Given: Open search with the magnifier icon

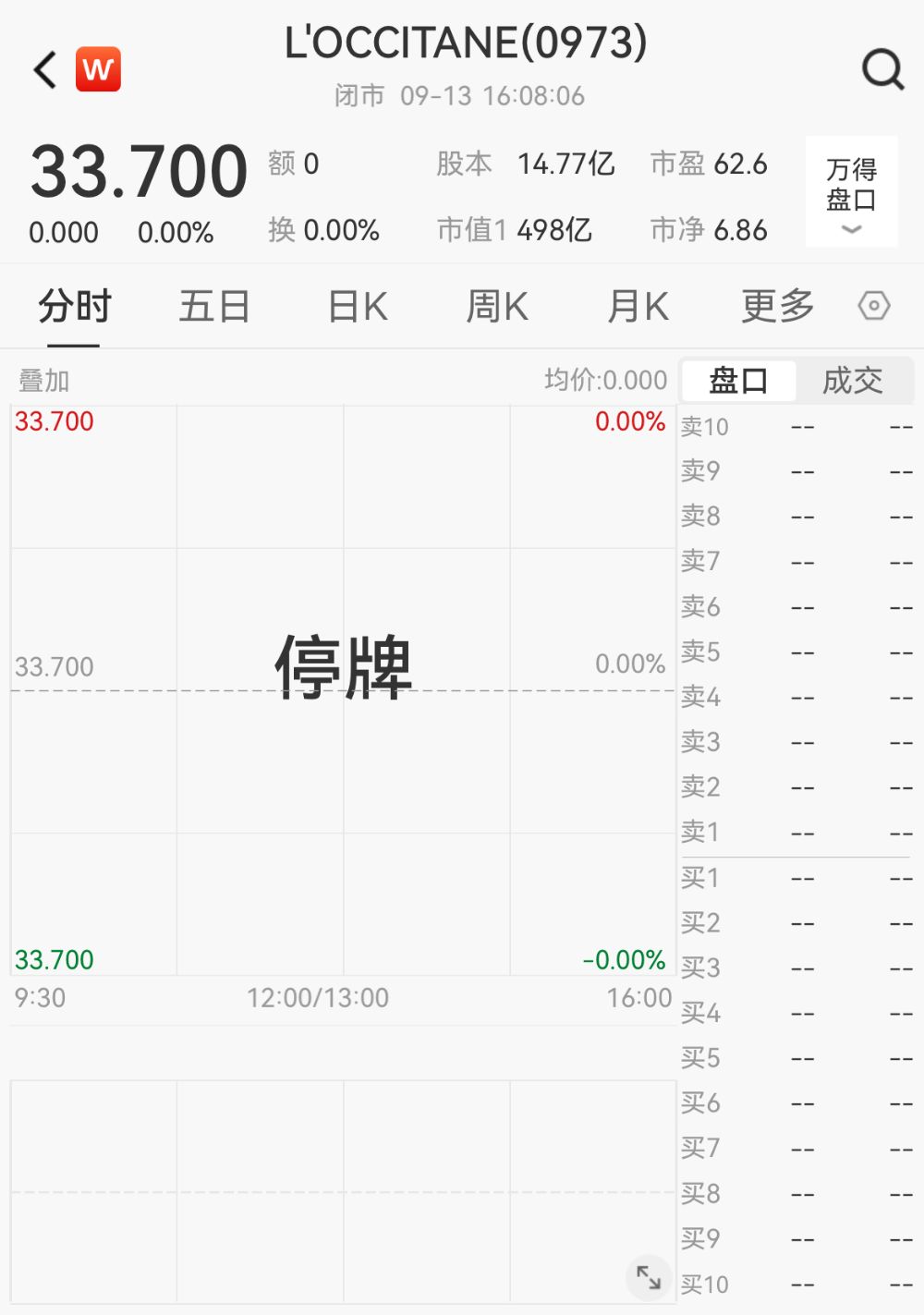Looking at the screenshot, I should (882, 69).
